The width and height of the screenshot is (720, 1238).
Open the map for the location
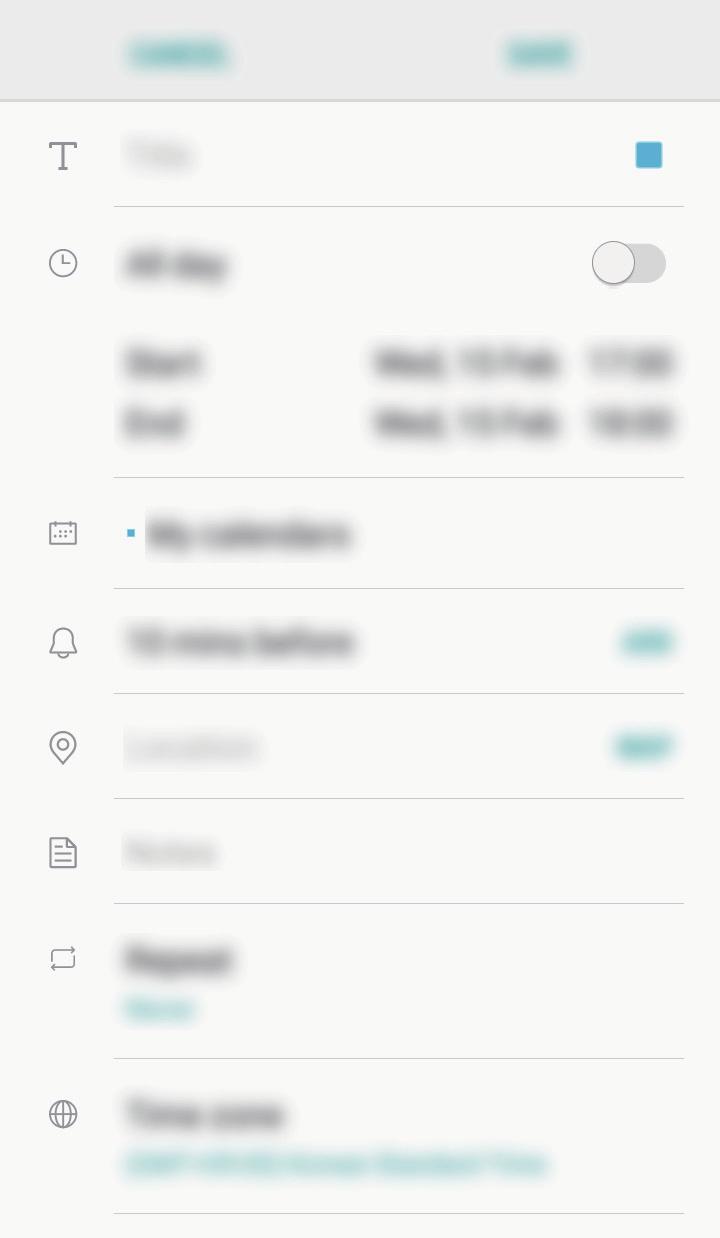click(644, 747)
